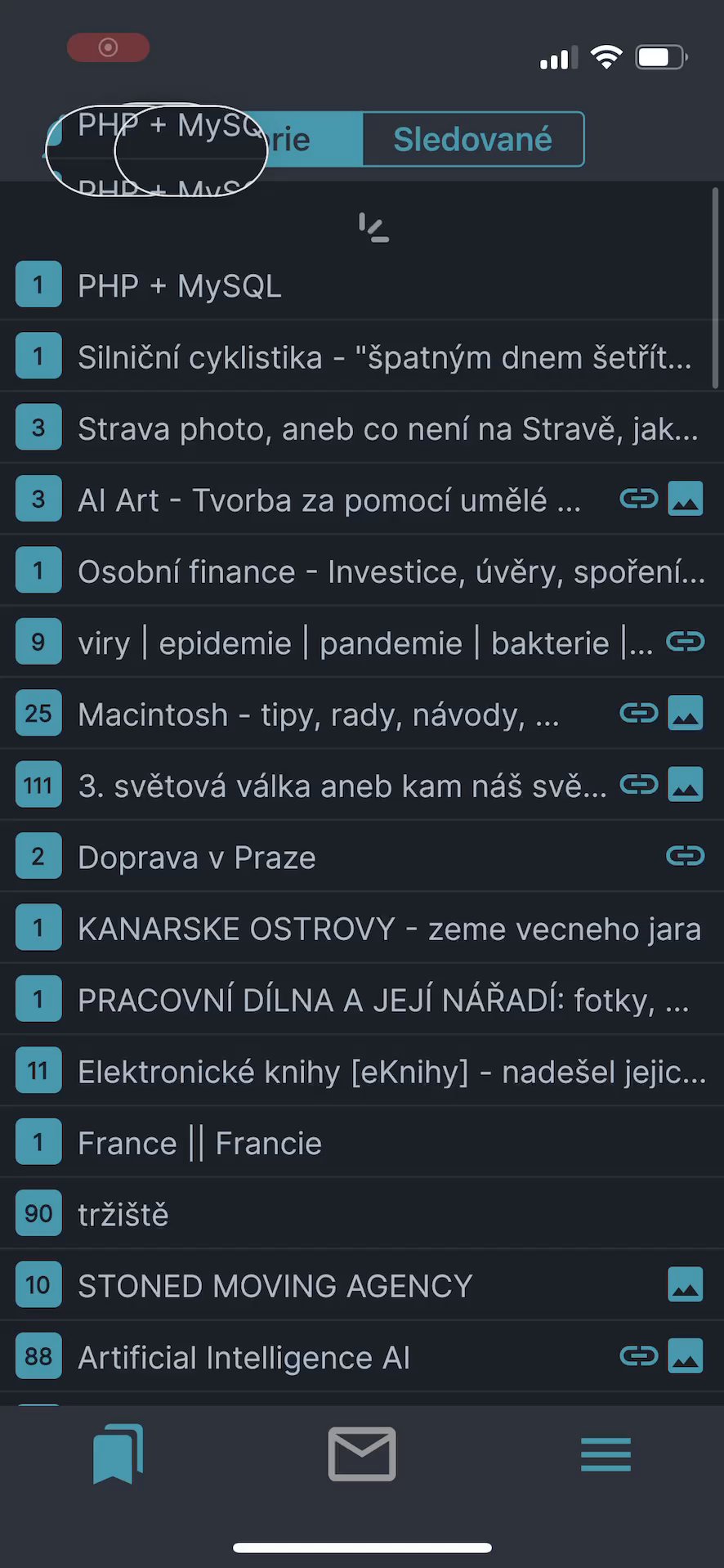
Task: Switch to the Sledované tab
Action: coord(472,140)
